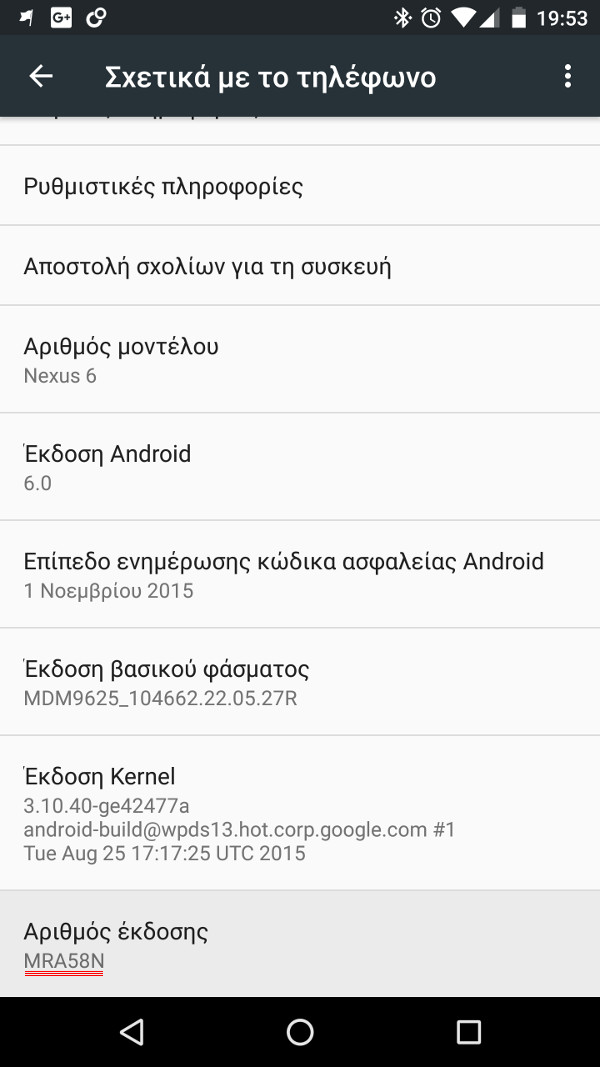Tap the Αριθμός έκδοσης build number row

click(x=300, y=945)
